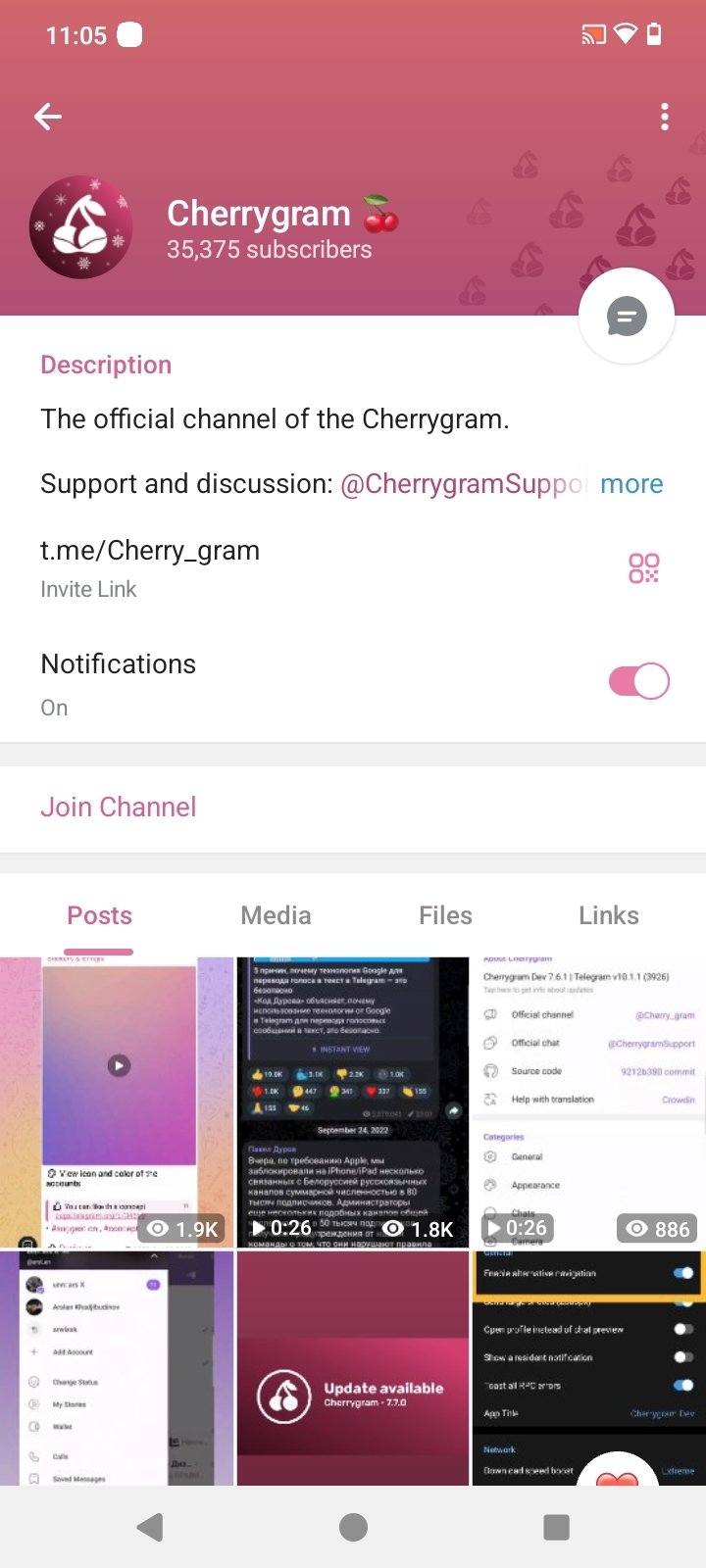
Task: Switch to the Media tab
Action: (276, 915)
